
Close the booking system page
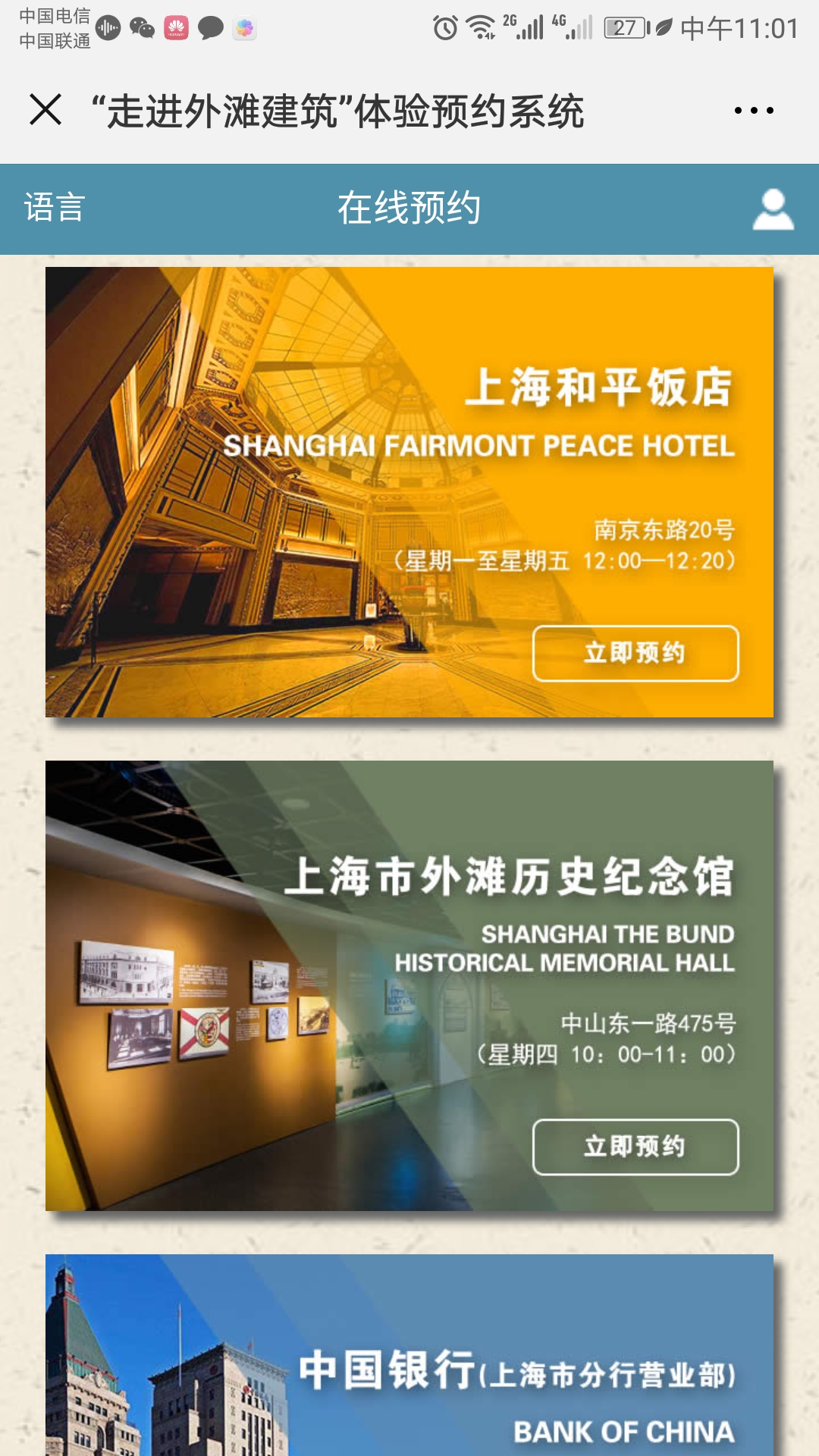coord(45,110)
